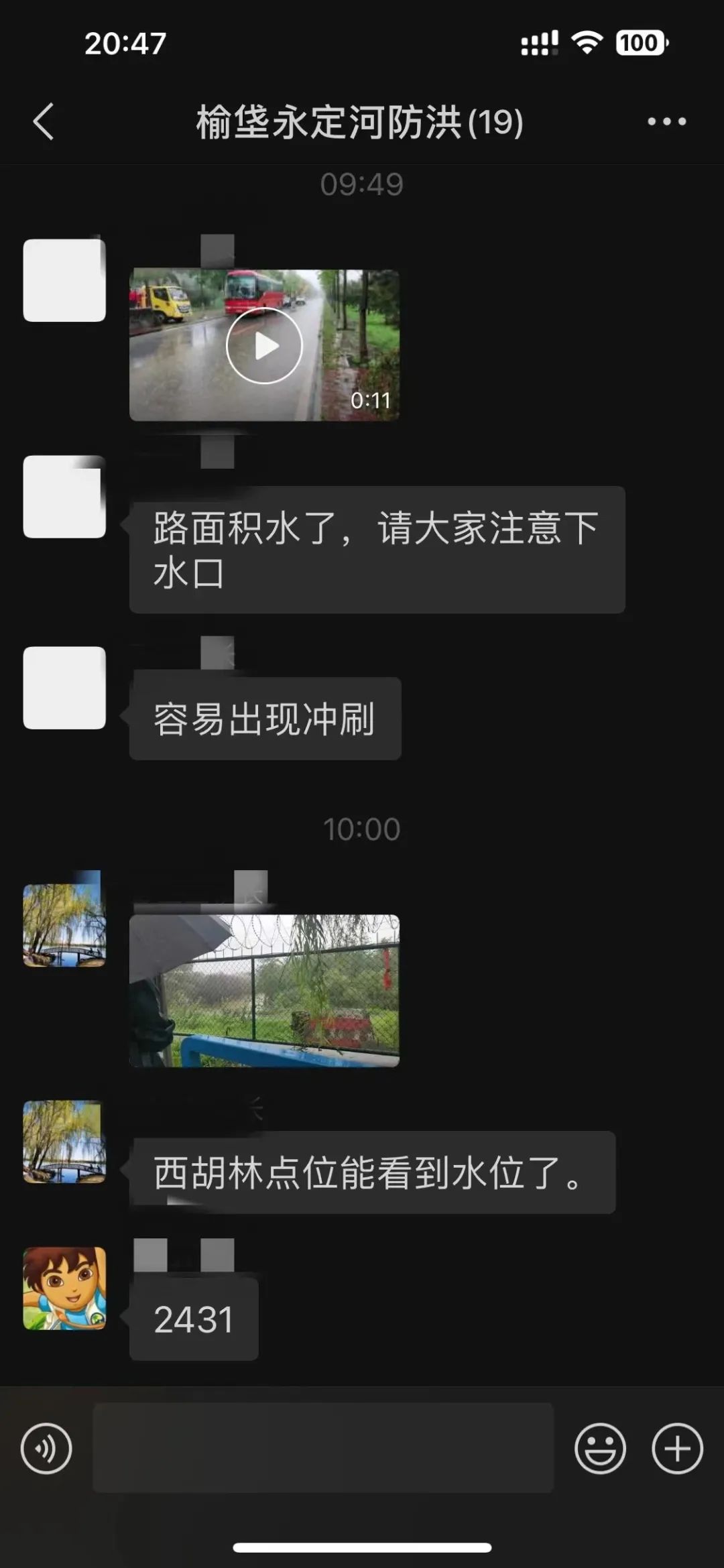The width and height of the screenshot is (724, 1568).
Task: Open the three-dot chat info menu
Action: (666, 122)
